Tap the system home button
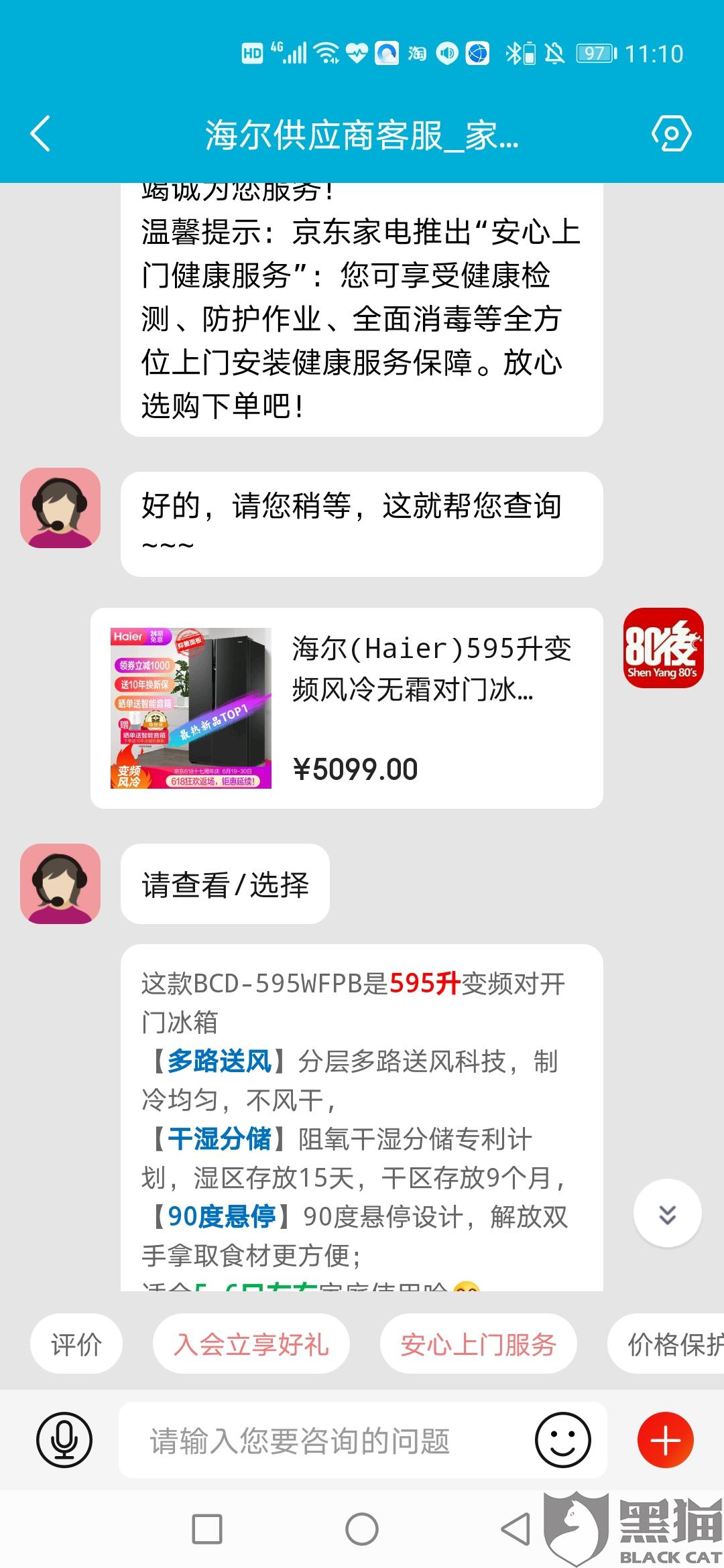724x1568 pixels. pos(362,1530)
